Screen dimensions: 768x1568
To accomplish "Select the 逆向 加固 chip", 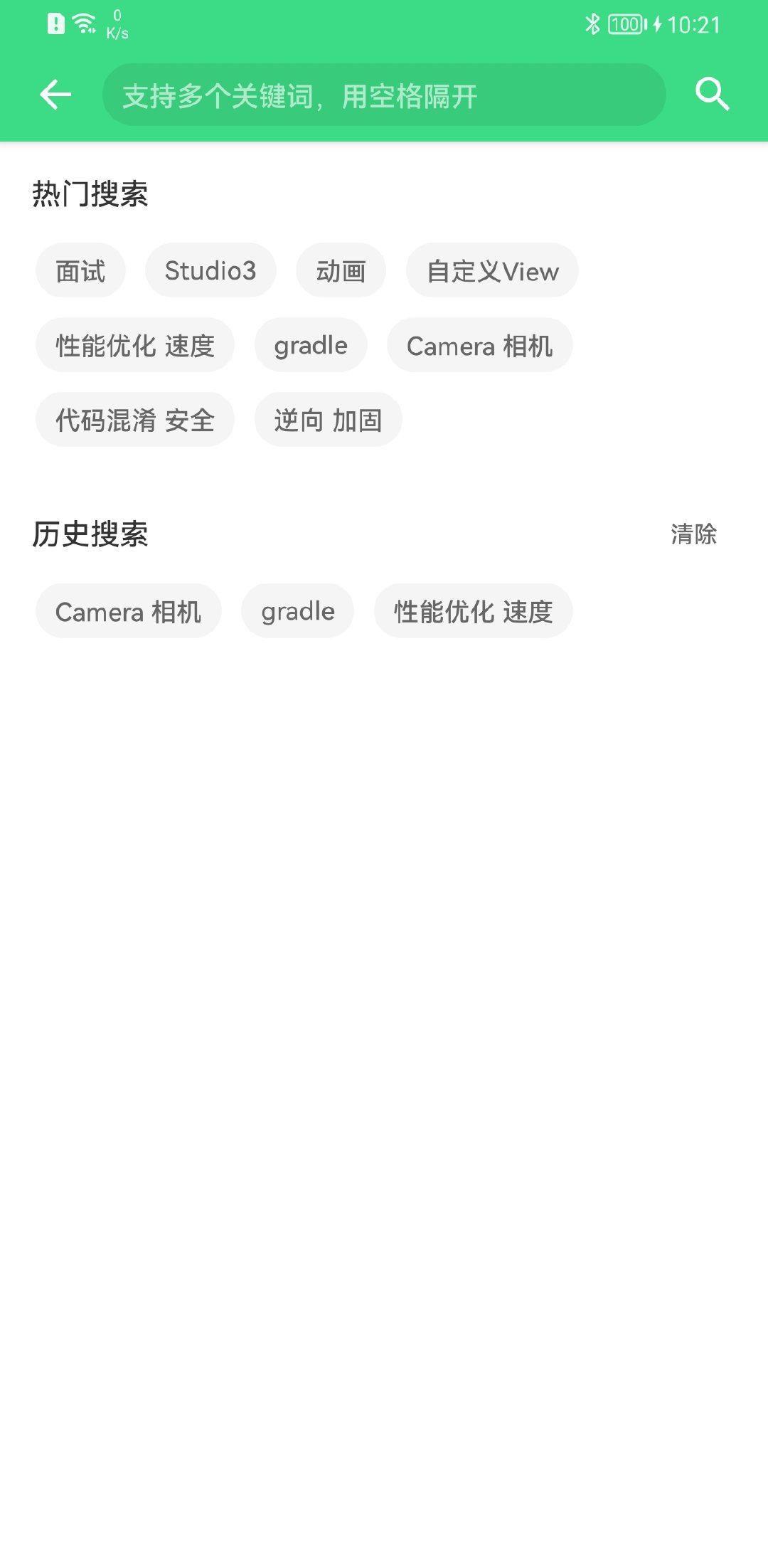I will [x=328, y=420].
